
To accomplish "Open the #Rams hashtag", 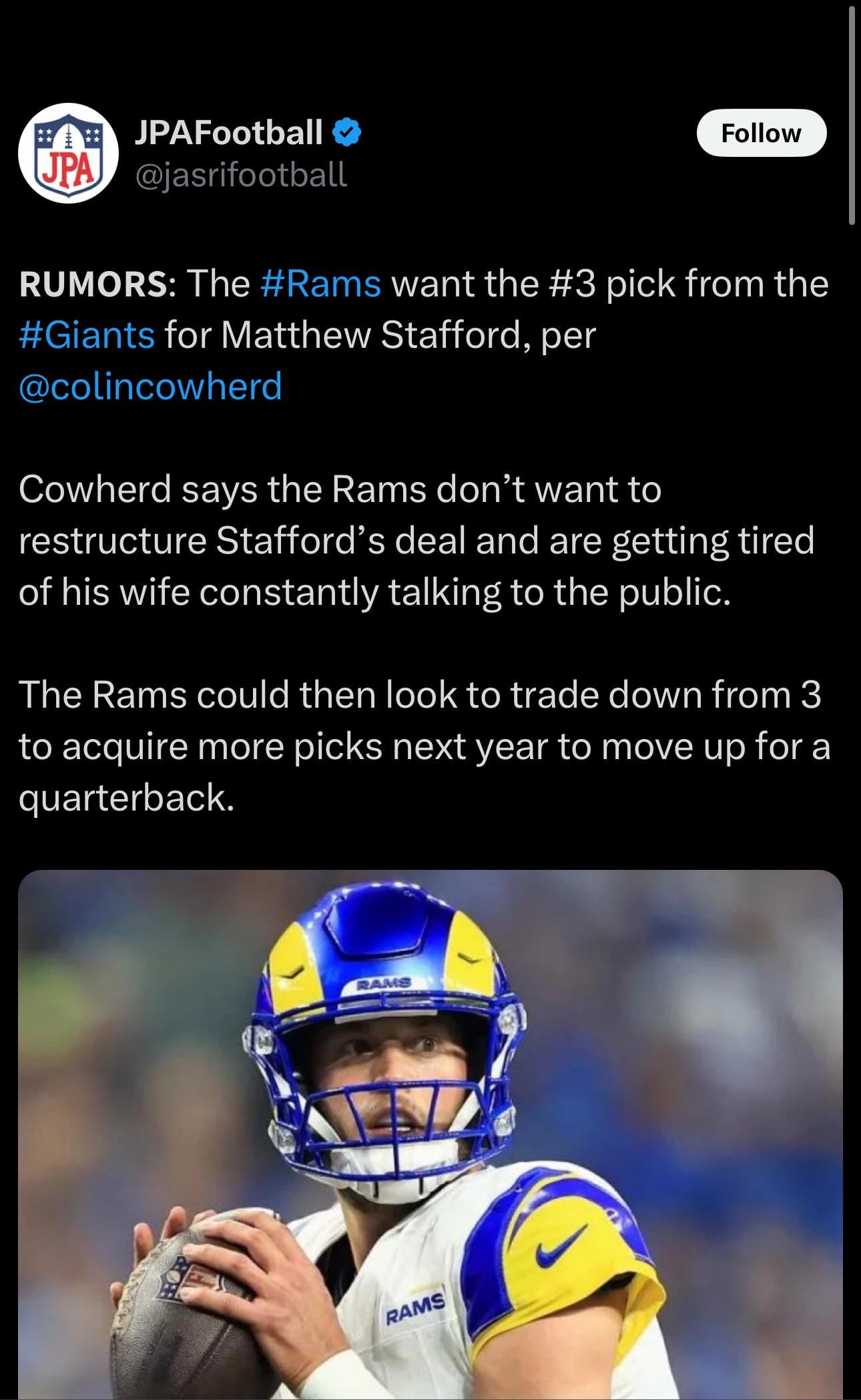I will tap(319, 283).
